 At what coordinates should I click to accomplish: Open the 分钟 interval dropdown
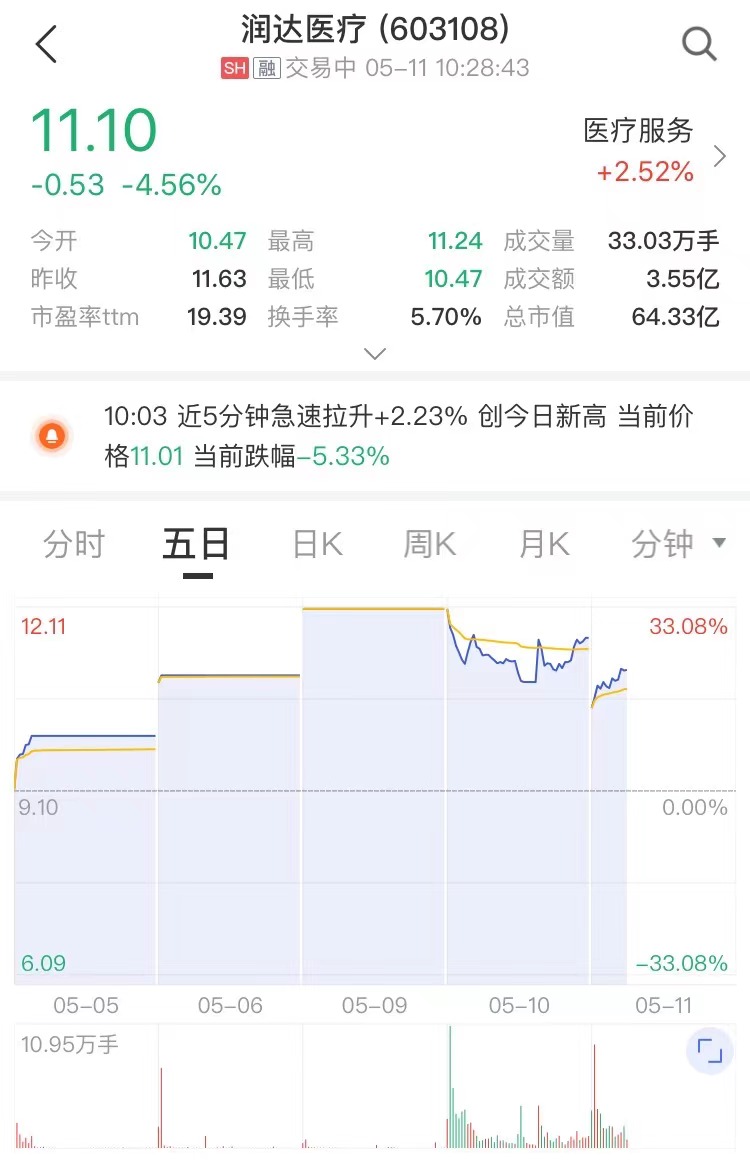[x=678, y=544]
